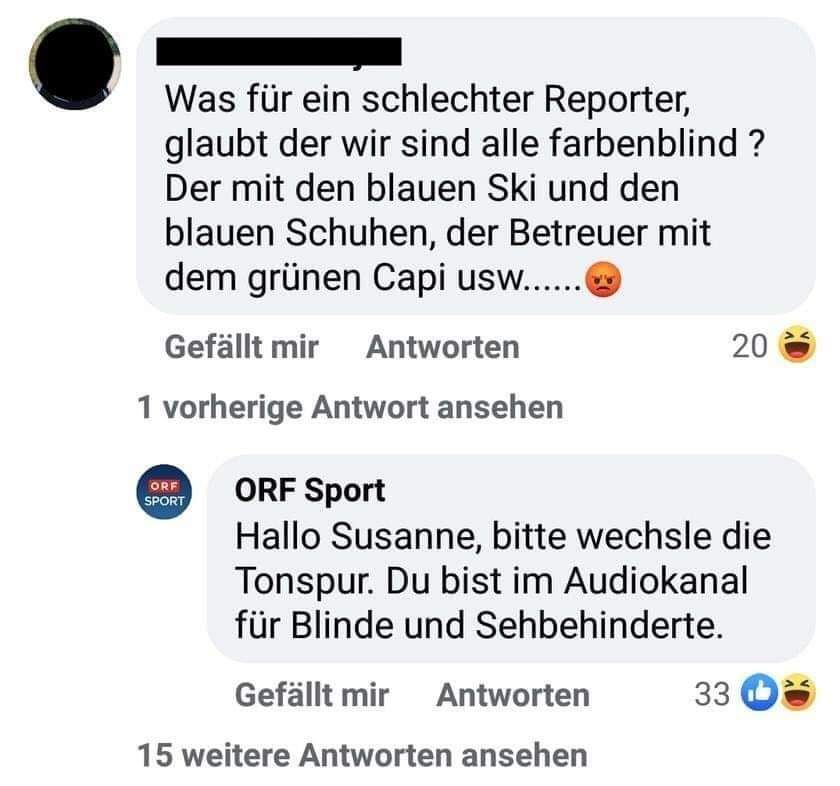View the 1 previous reply
This screenshot has width=840, height=786.
point(350,407)
